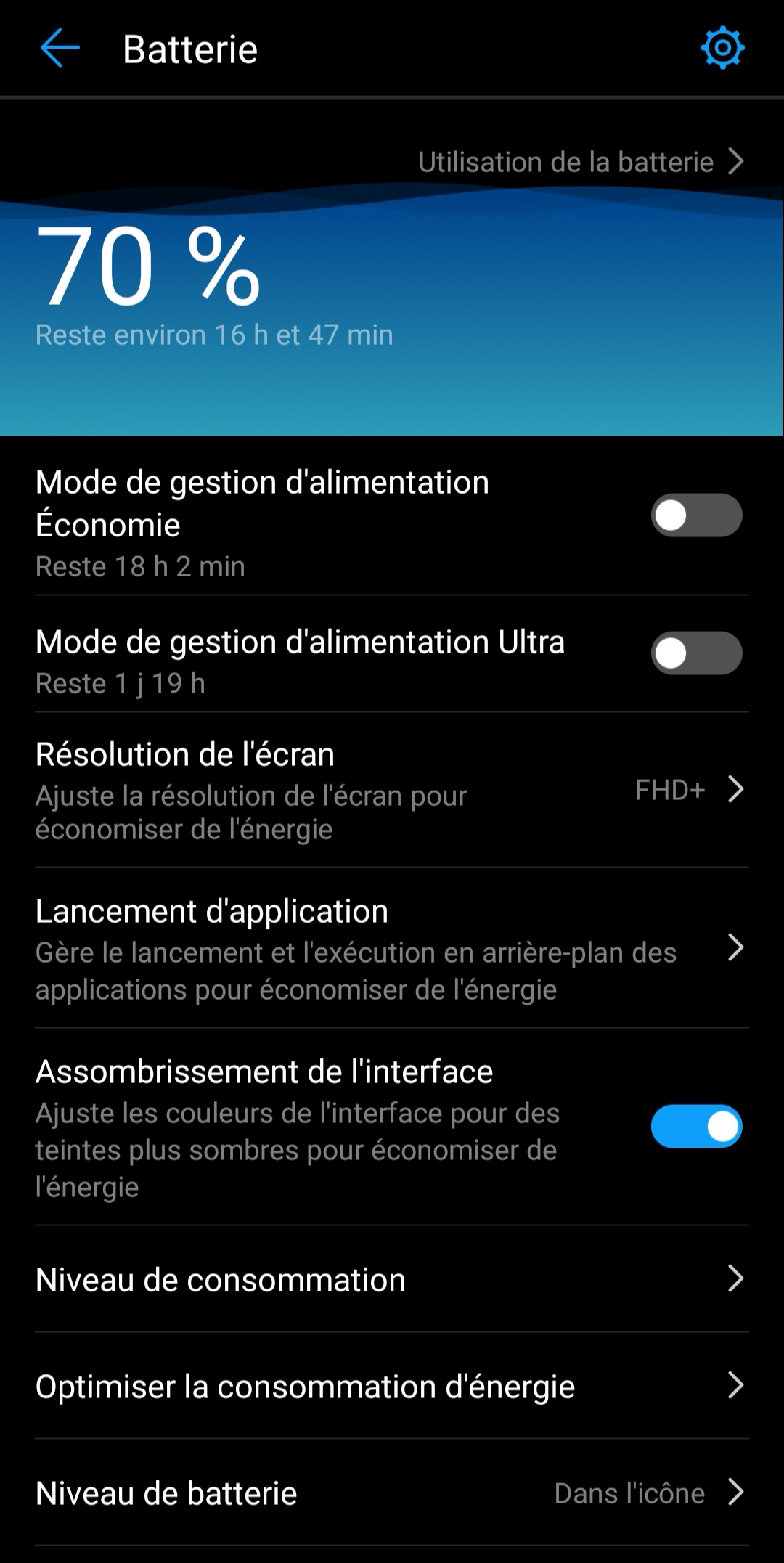Open Niveau de consommation
Screen dimensions: 784x1563
coord(392,1279)
